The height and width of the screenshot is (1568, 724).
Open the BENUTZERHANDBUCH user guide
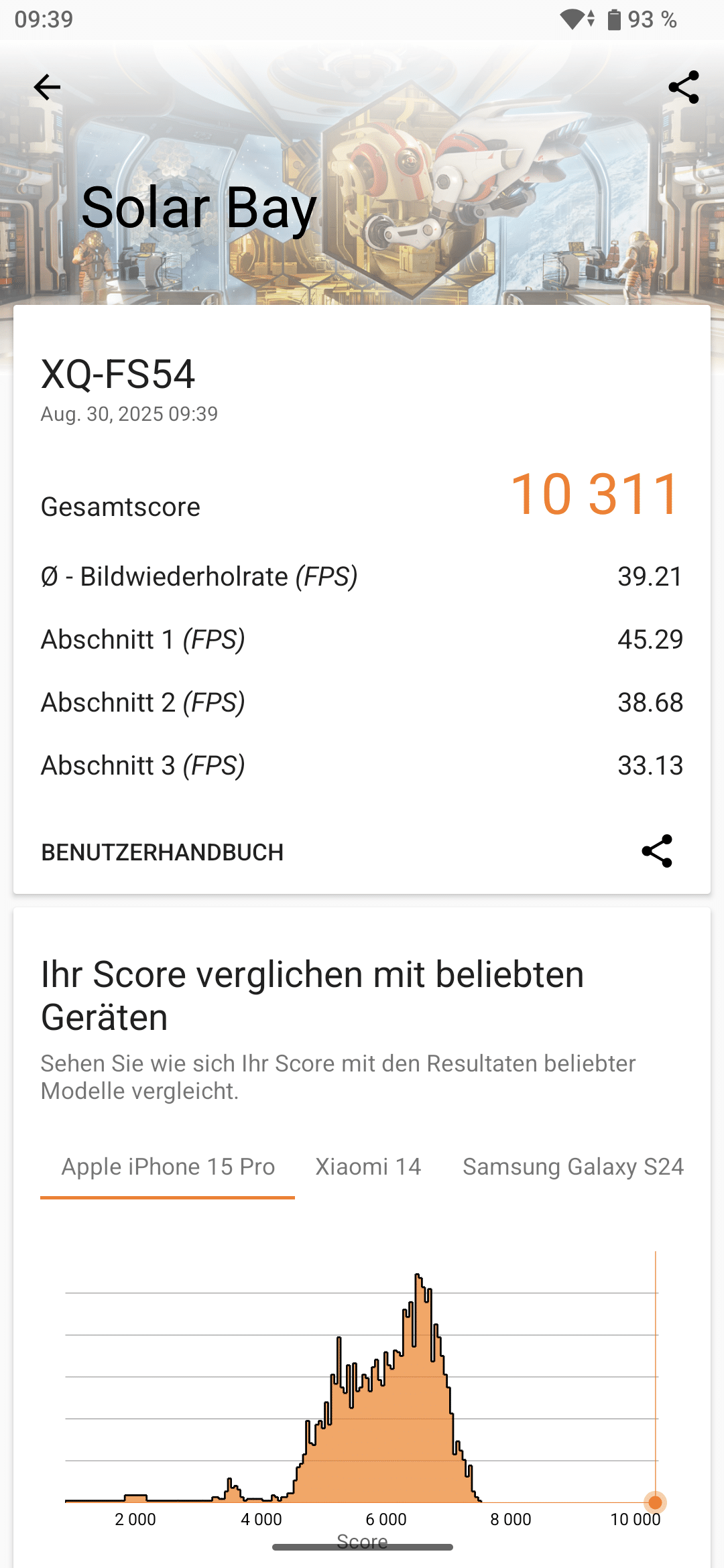[x=162, y=852]
